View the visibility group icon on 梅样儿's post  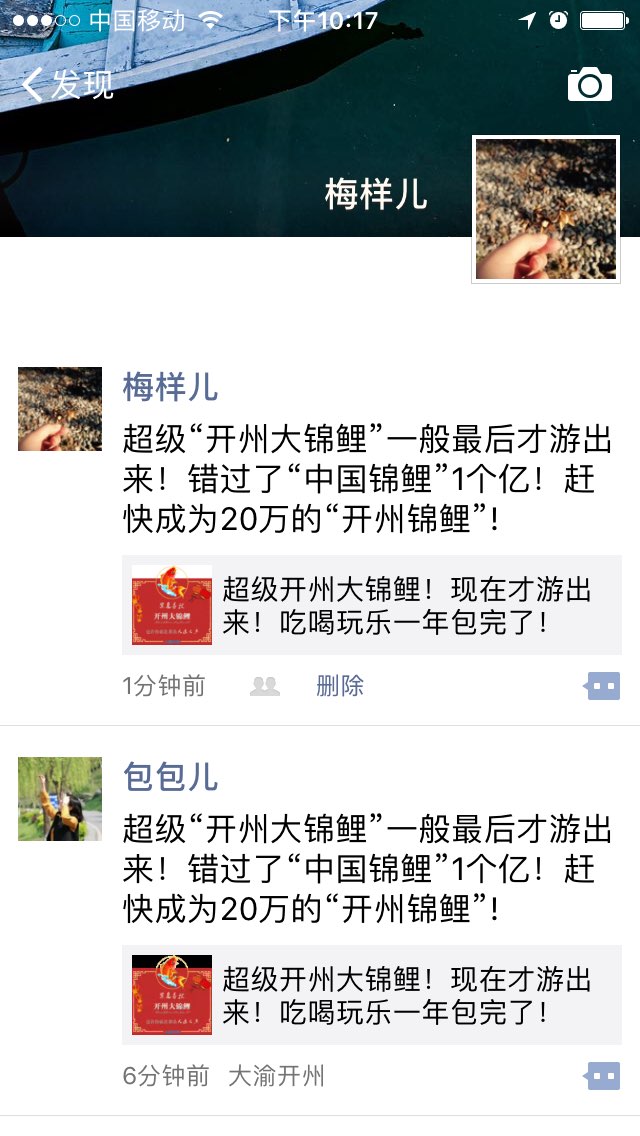pyautogui.click(x=265, y=686)
